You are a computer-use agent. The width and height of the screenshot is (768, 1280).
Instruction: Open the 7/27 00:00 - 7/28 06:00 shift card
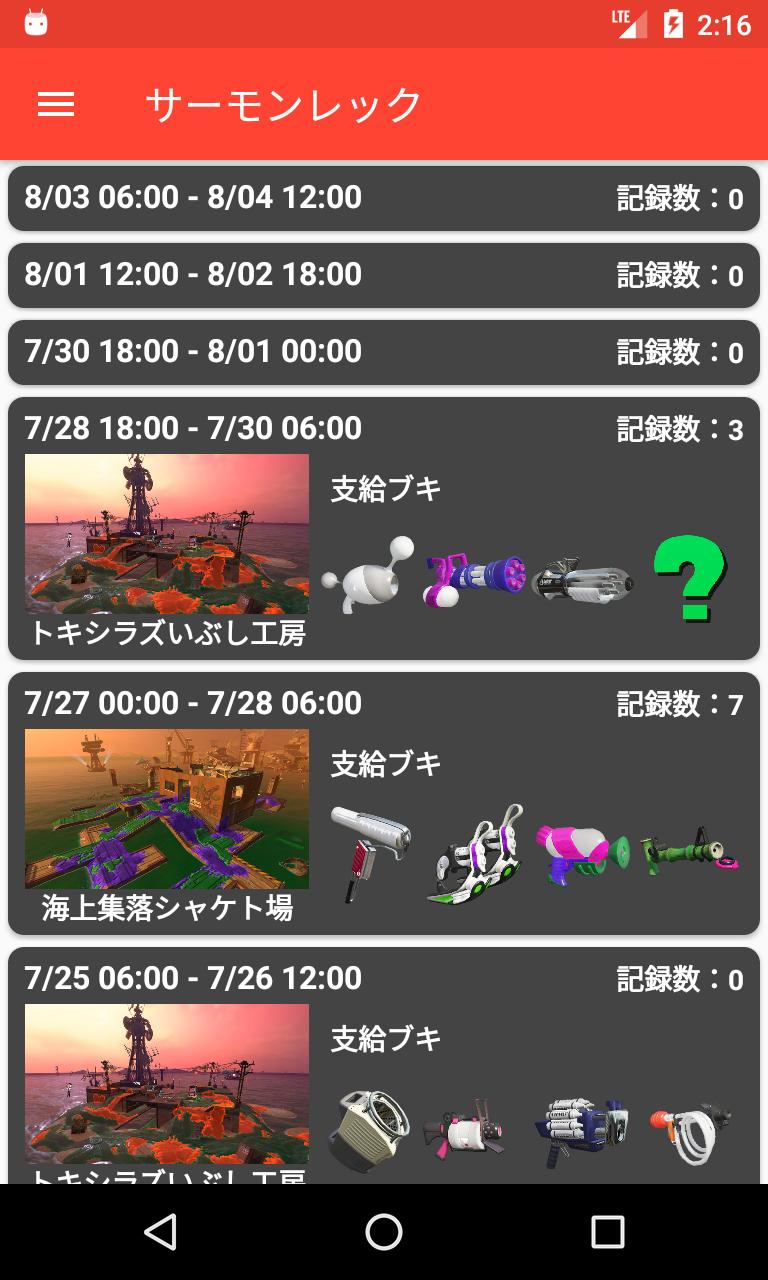[384, 803]
